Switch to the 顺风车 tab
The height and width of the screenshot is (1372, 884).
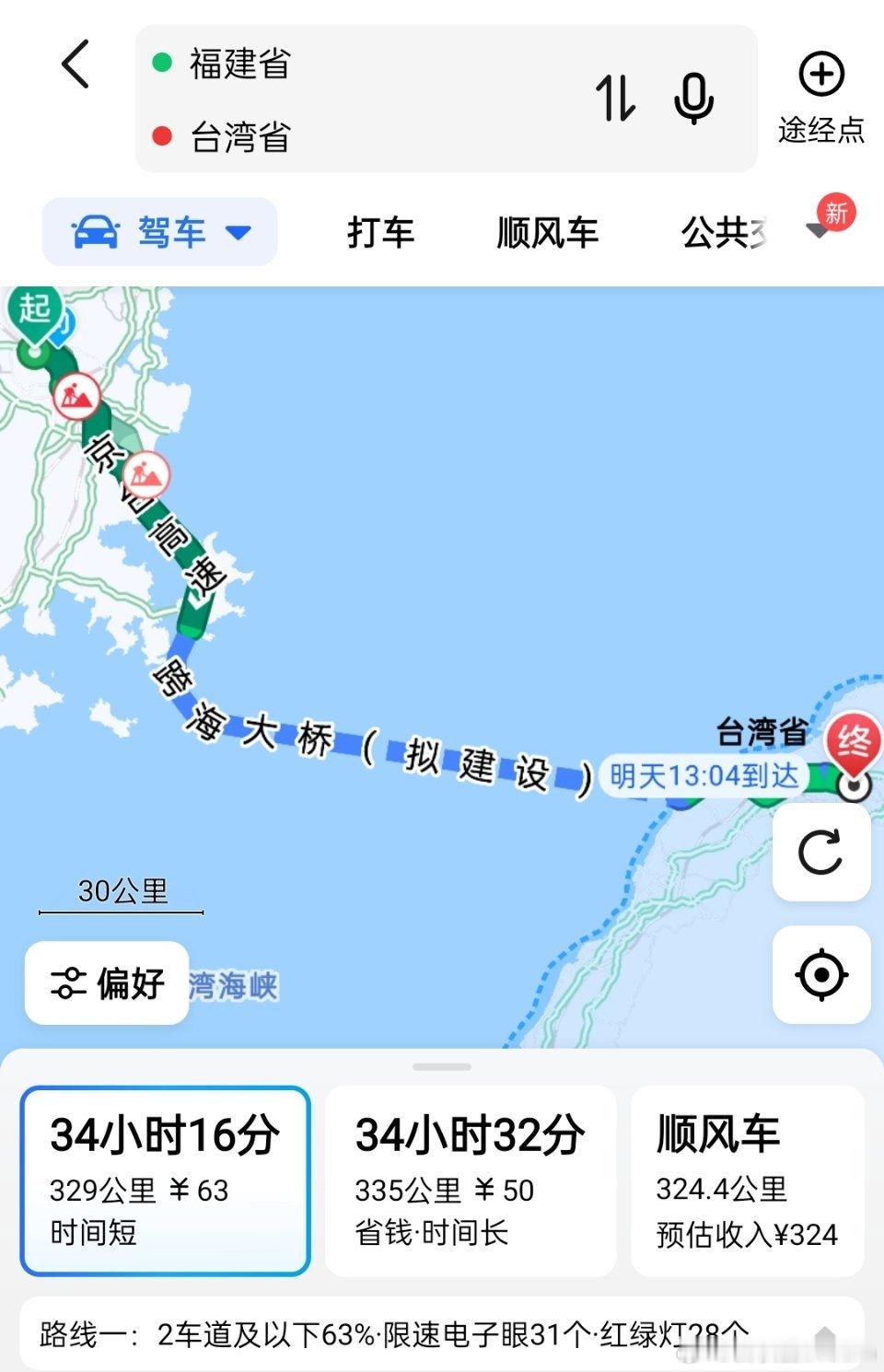(548, 233)
